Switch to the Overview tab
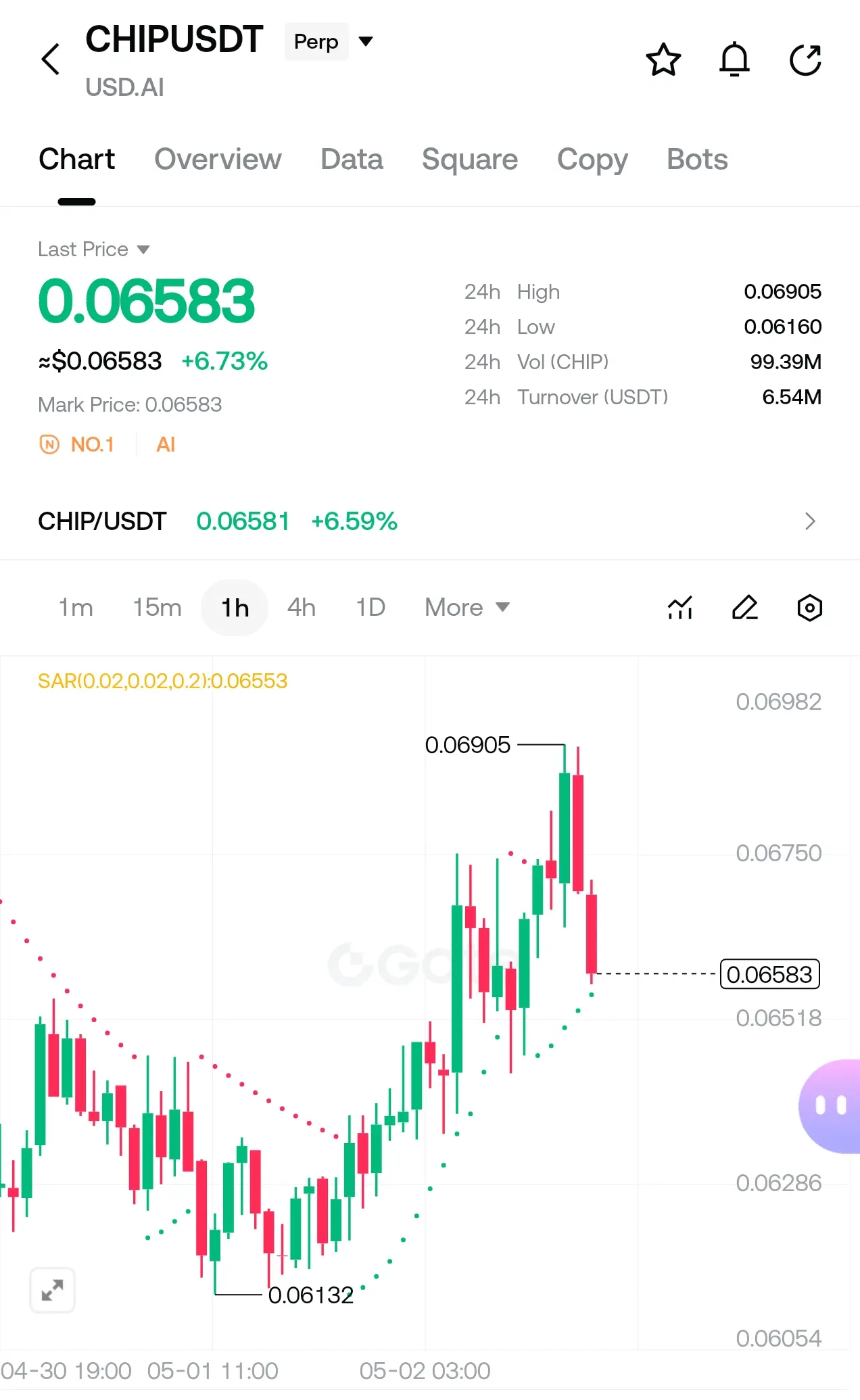860x1400 pixels. coord(218,160)
